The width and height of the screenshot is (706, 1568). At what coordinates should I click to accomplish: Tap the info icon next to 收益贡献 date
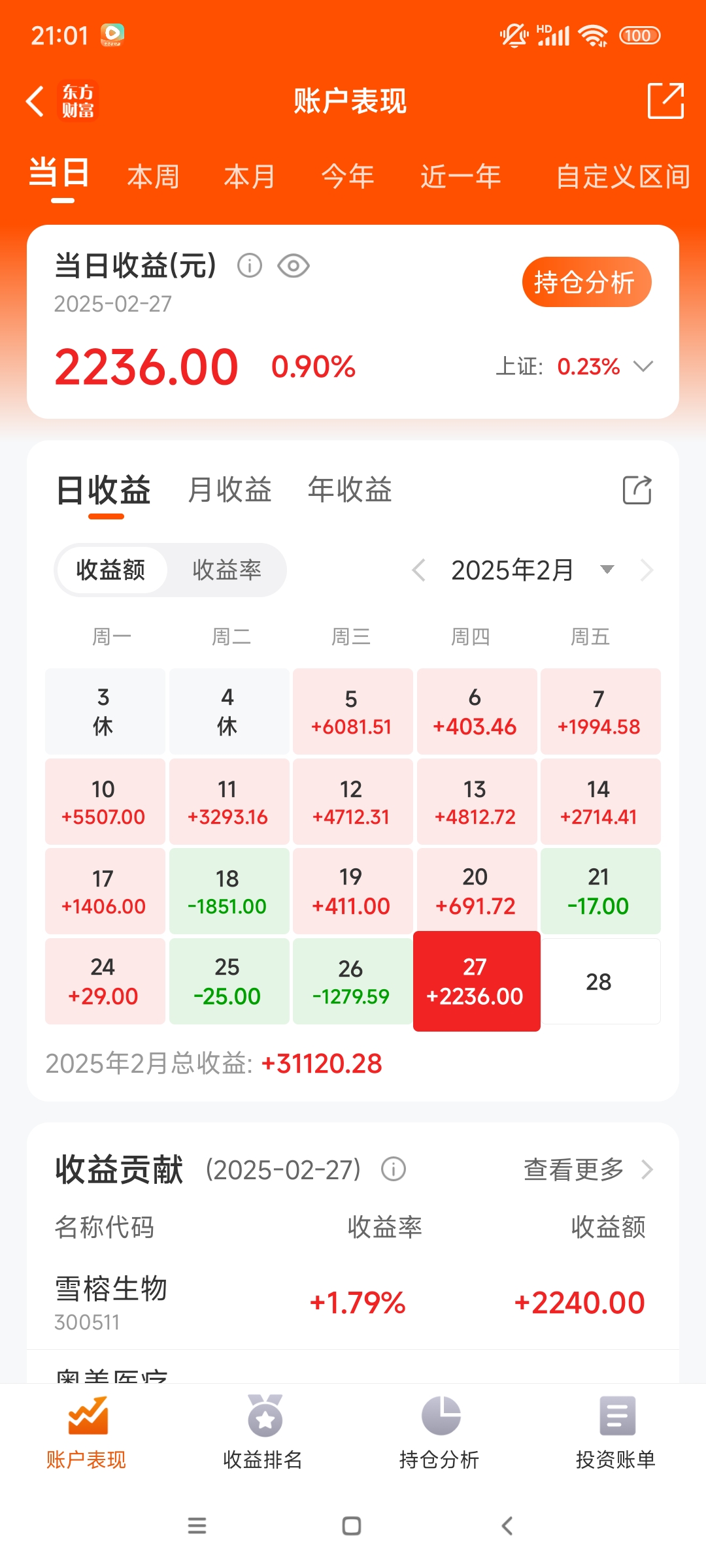(x=393, y=1170)
